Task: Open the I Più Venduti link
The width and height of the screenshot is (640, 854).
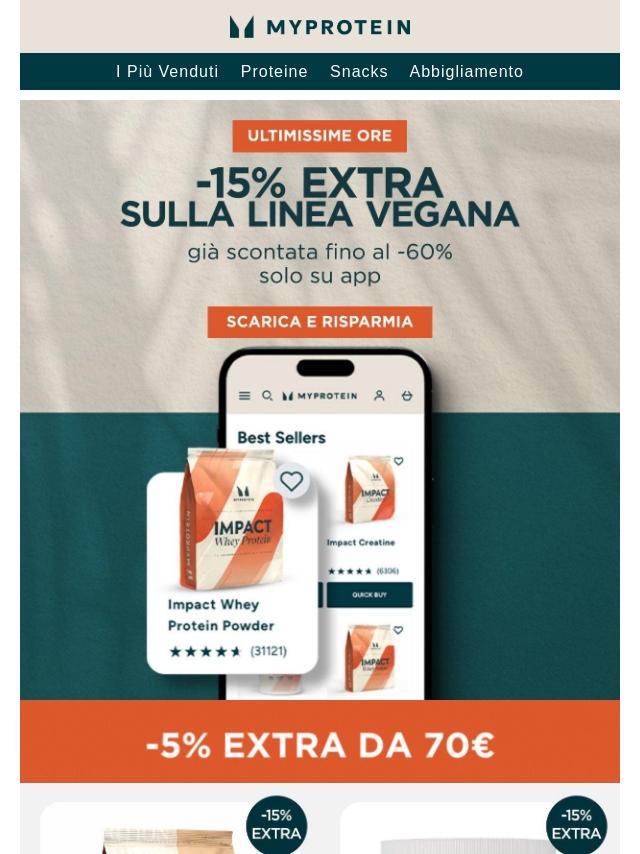Action: pyautogui.click(x=167, y=72)
